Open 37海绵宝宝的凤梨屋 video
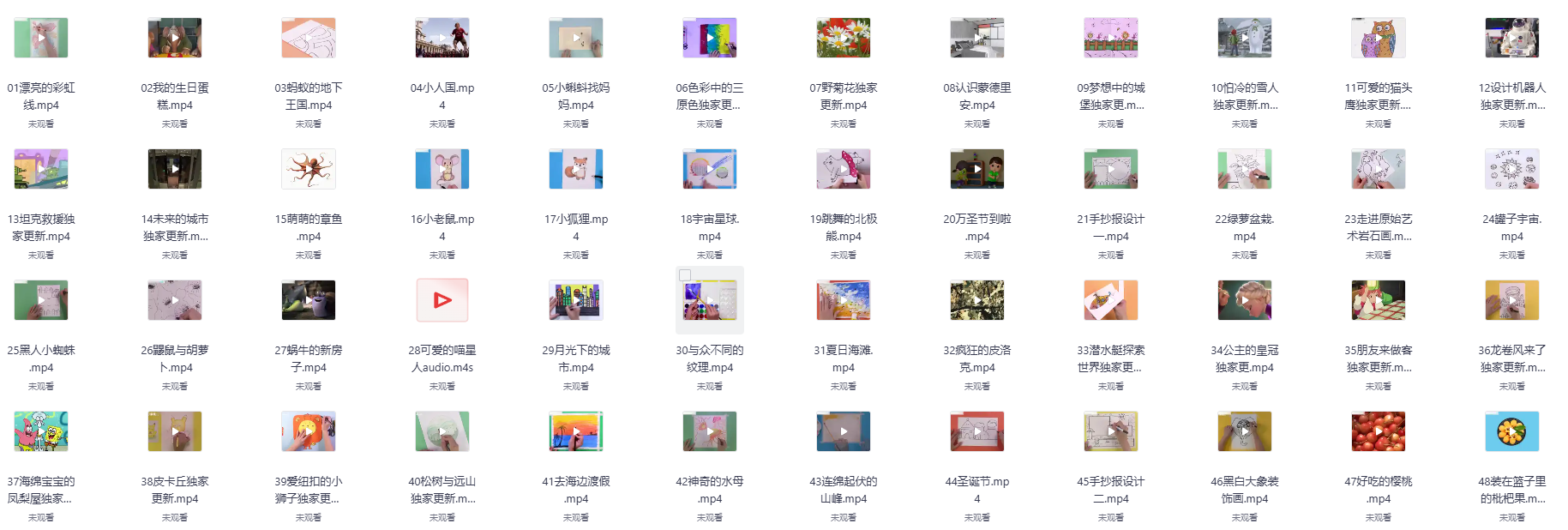The width and height of the screenshot is (1568, 530). [40, 431]
